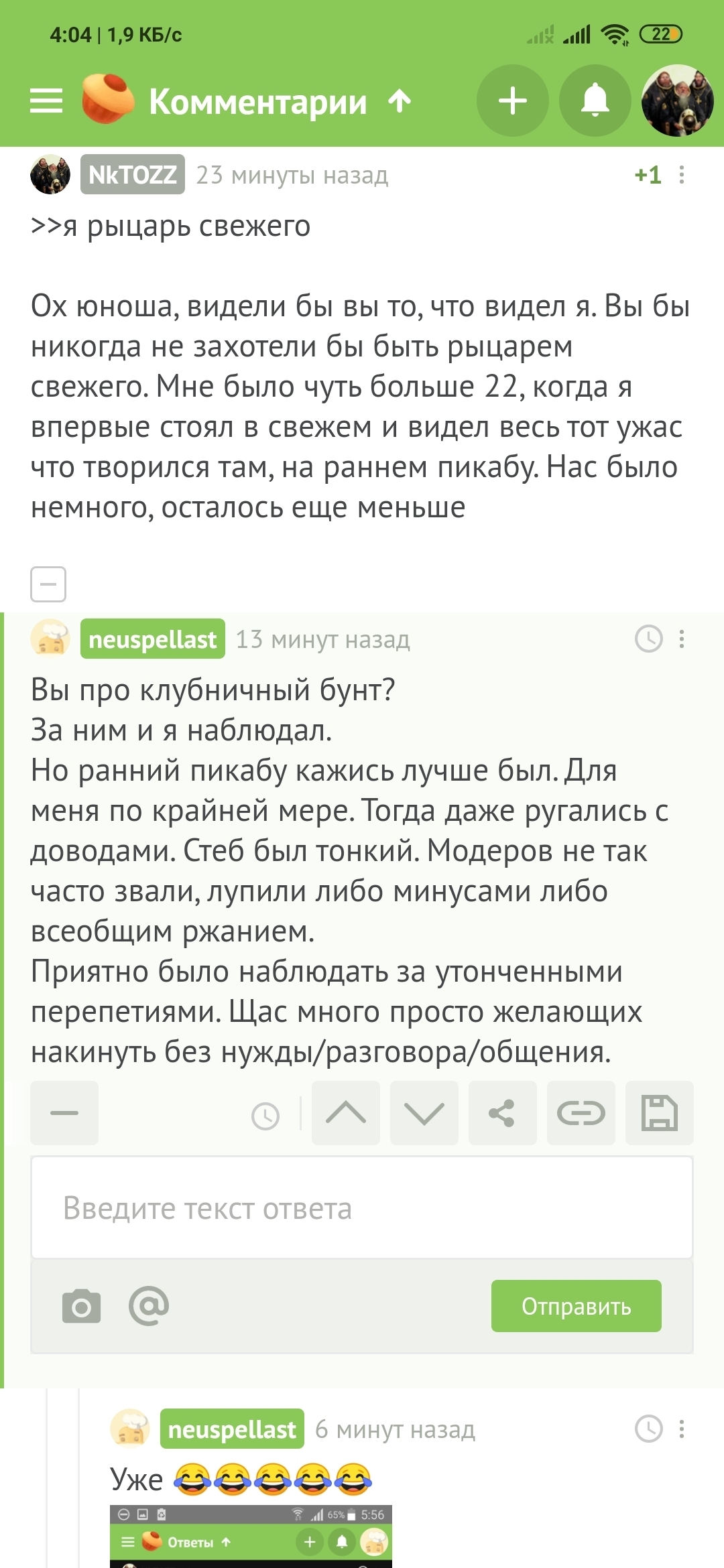Open neuspellast profile from 13-minute comment

pyautogui.click(x=152, y=639)
